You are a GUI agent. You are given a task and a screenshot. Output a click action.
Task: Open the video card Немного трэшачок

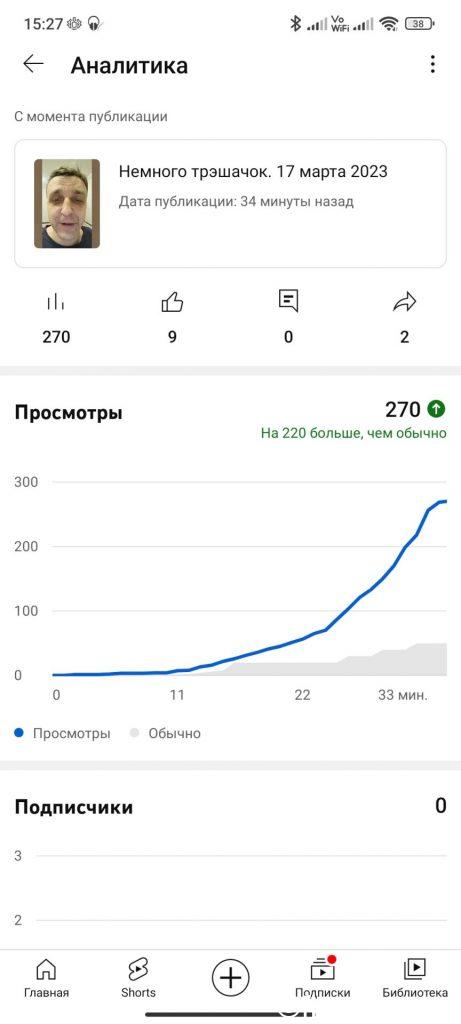230,204
